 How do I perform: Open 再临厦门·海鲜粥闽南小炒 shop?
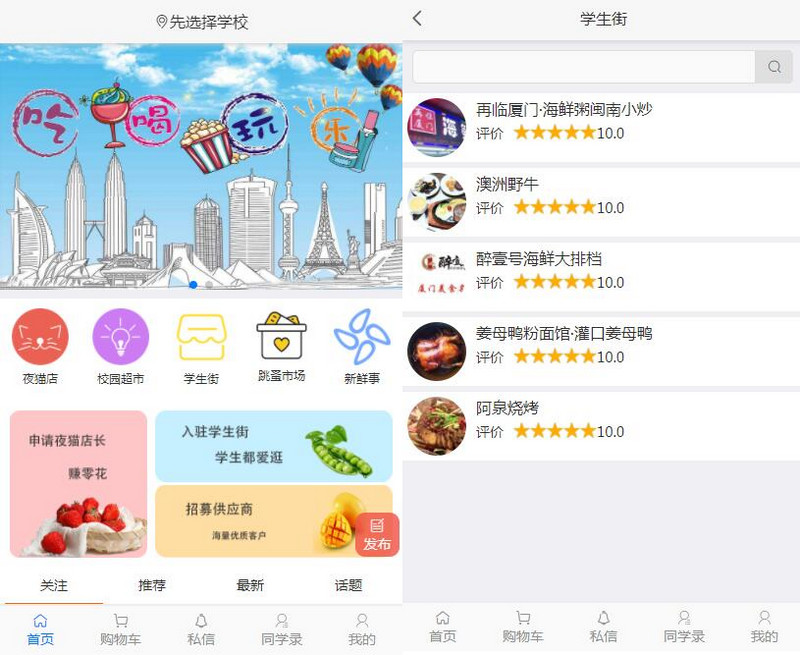click(600, 127)
